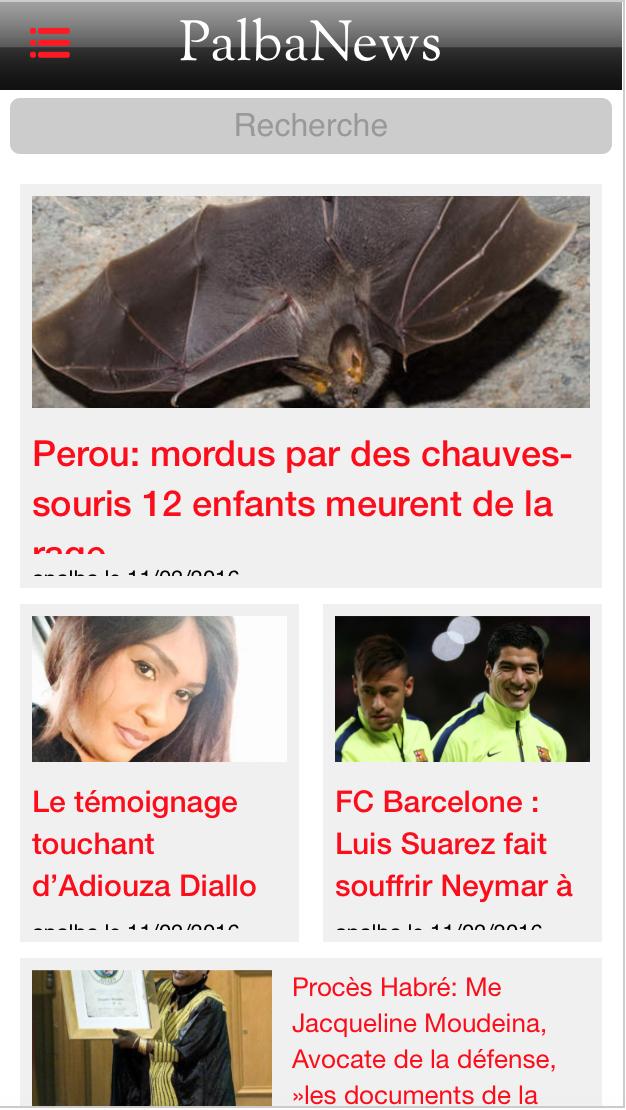Open the red hamburger menu
The width and height of the screenshot is (626, 1110).
[x=49, y=43]
